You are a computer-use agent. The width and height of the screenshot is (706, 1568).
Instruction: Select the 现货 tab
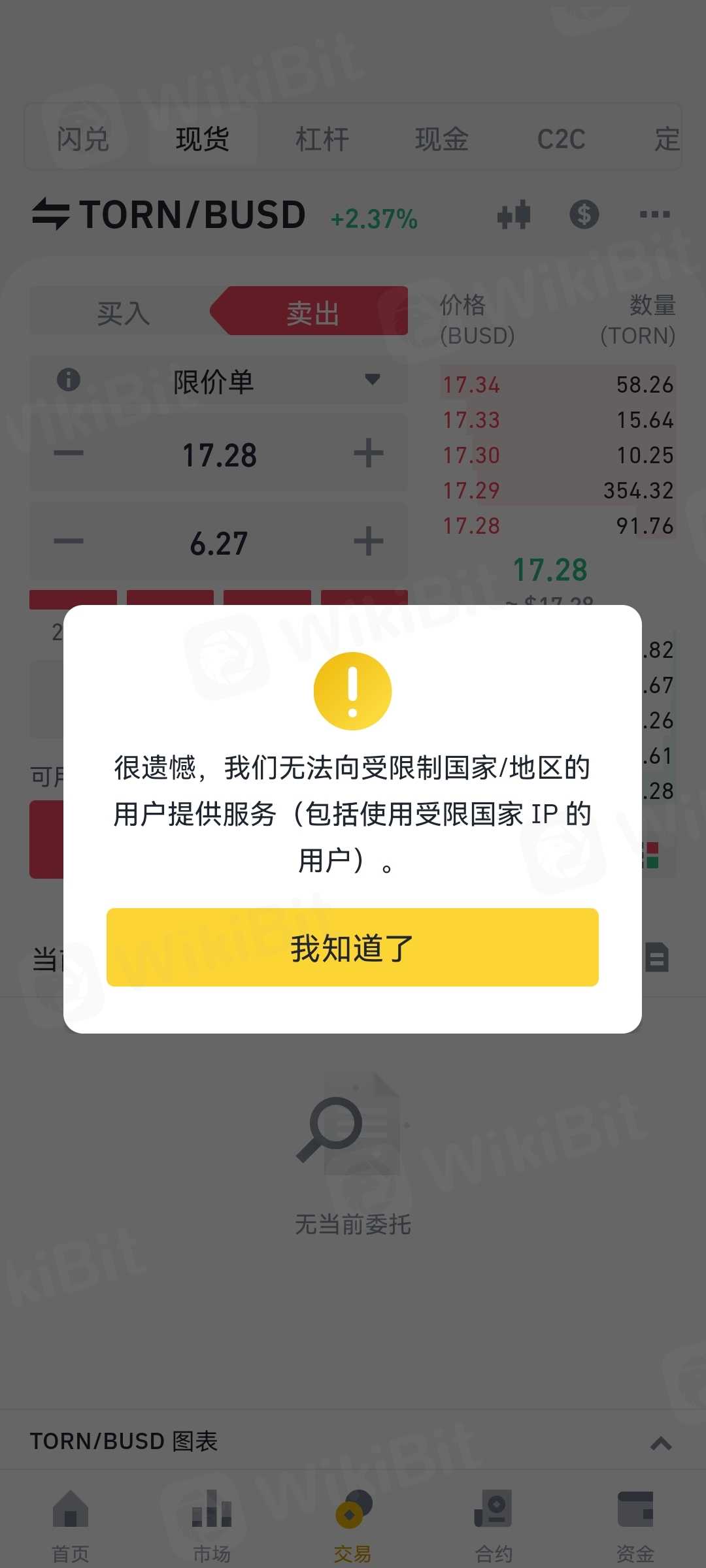pyautogui.click(x=203, y=139)
